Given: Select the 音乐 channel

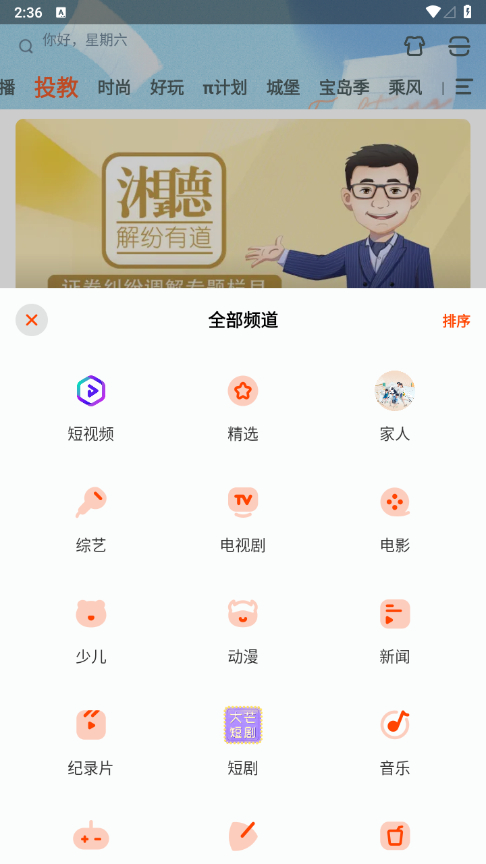Looking at the screenshot, I should pyautogui.click(x=395, y=742).
